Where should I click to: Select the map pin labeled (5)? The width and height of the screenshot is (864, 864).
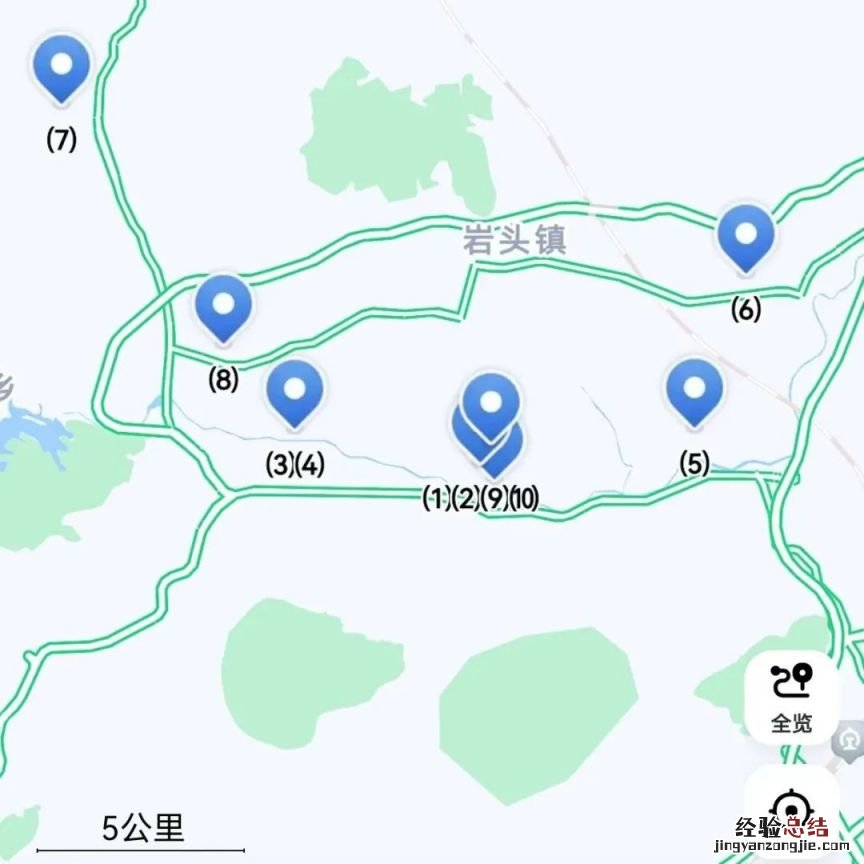[694, 392]
